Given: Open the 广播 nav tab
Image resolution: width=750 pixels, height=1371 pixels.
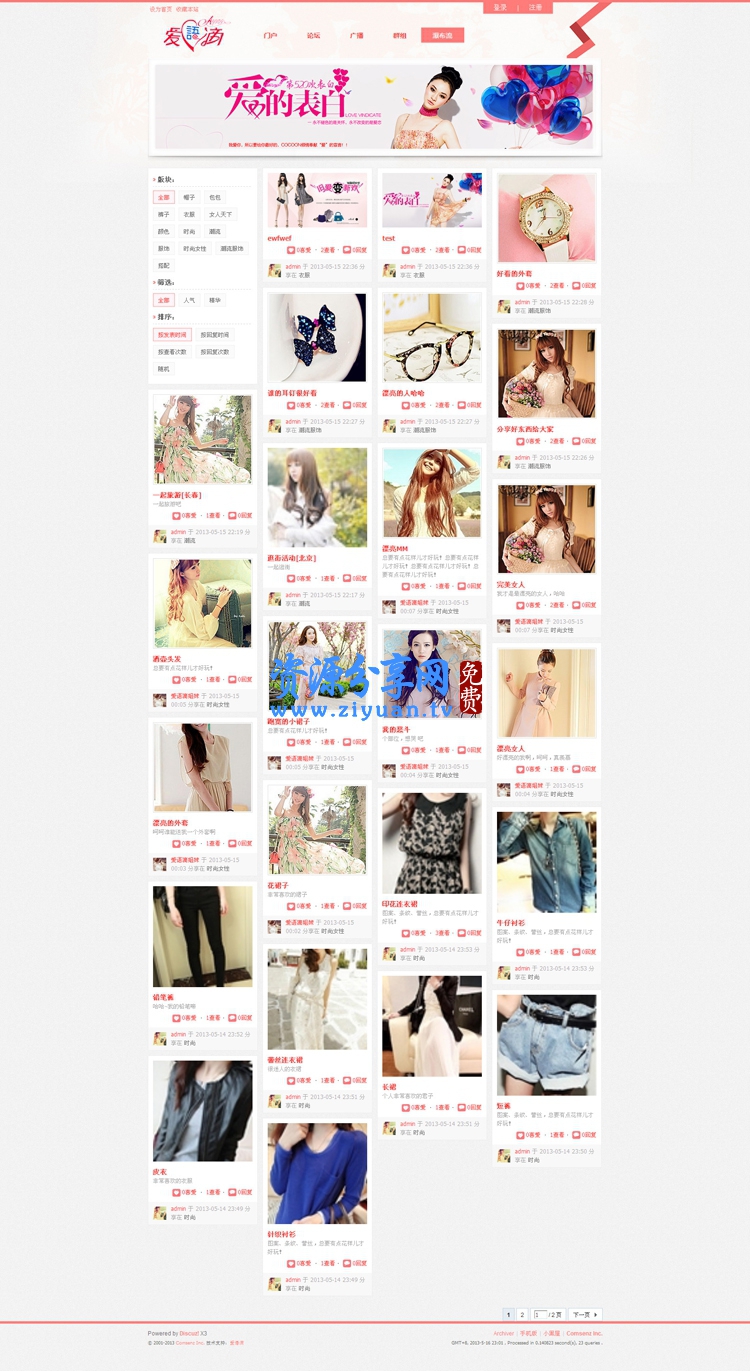Looking at the screenshot, I should [x=356, y=35].
